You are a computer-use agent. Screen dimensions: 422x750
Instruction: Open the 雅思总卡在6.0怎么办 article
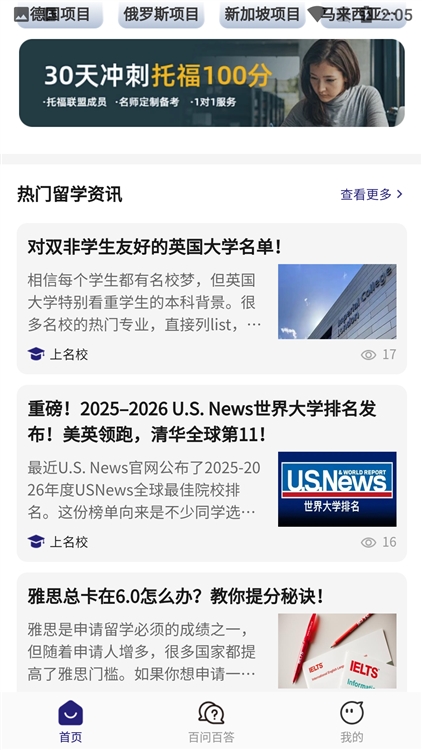(211, 632)
